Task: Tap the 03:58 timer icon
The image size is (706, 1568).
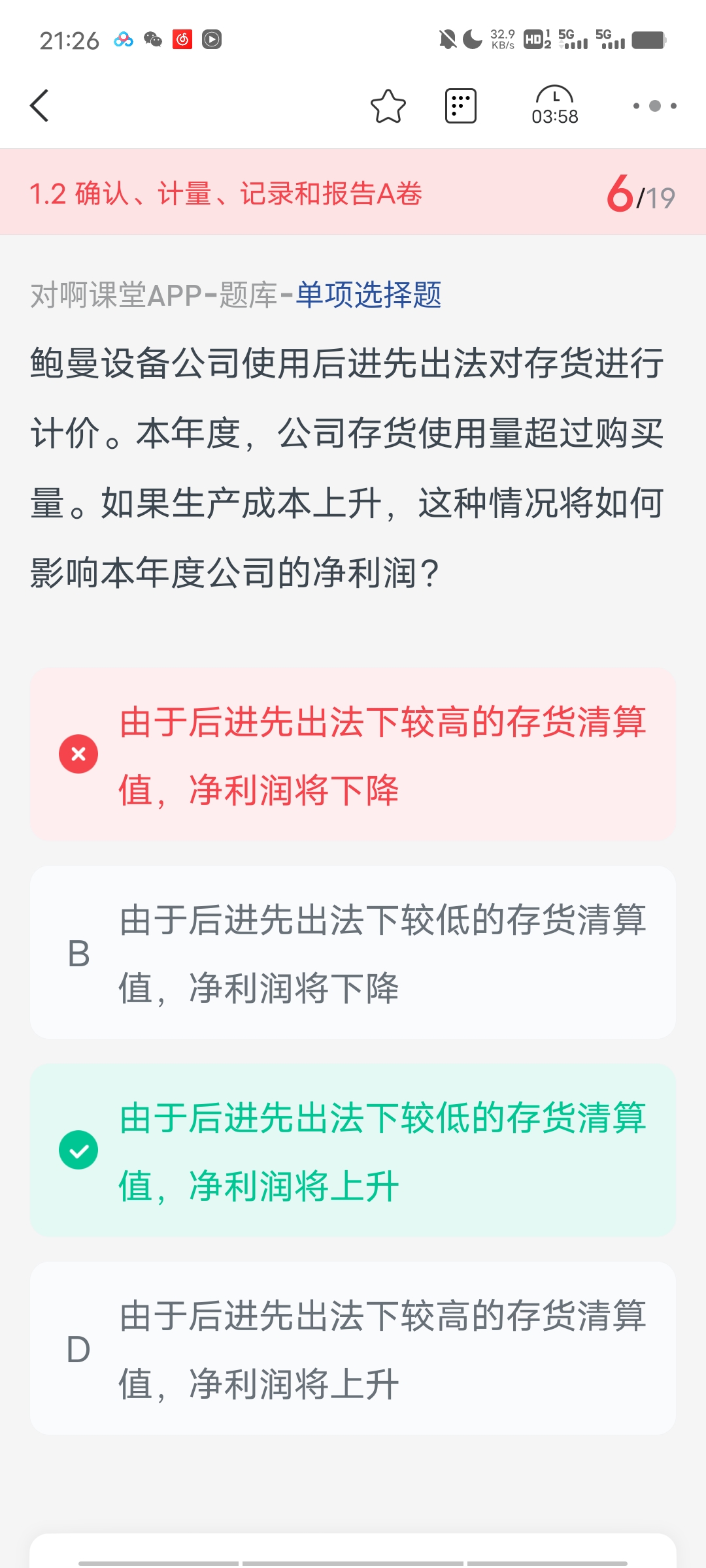Action: 554,106
